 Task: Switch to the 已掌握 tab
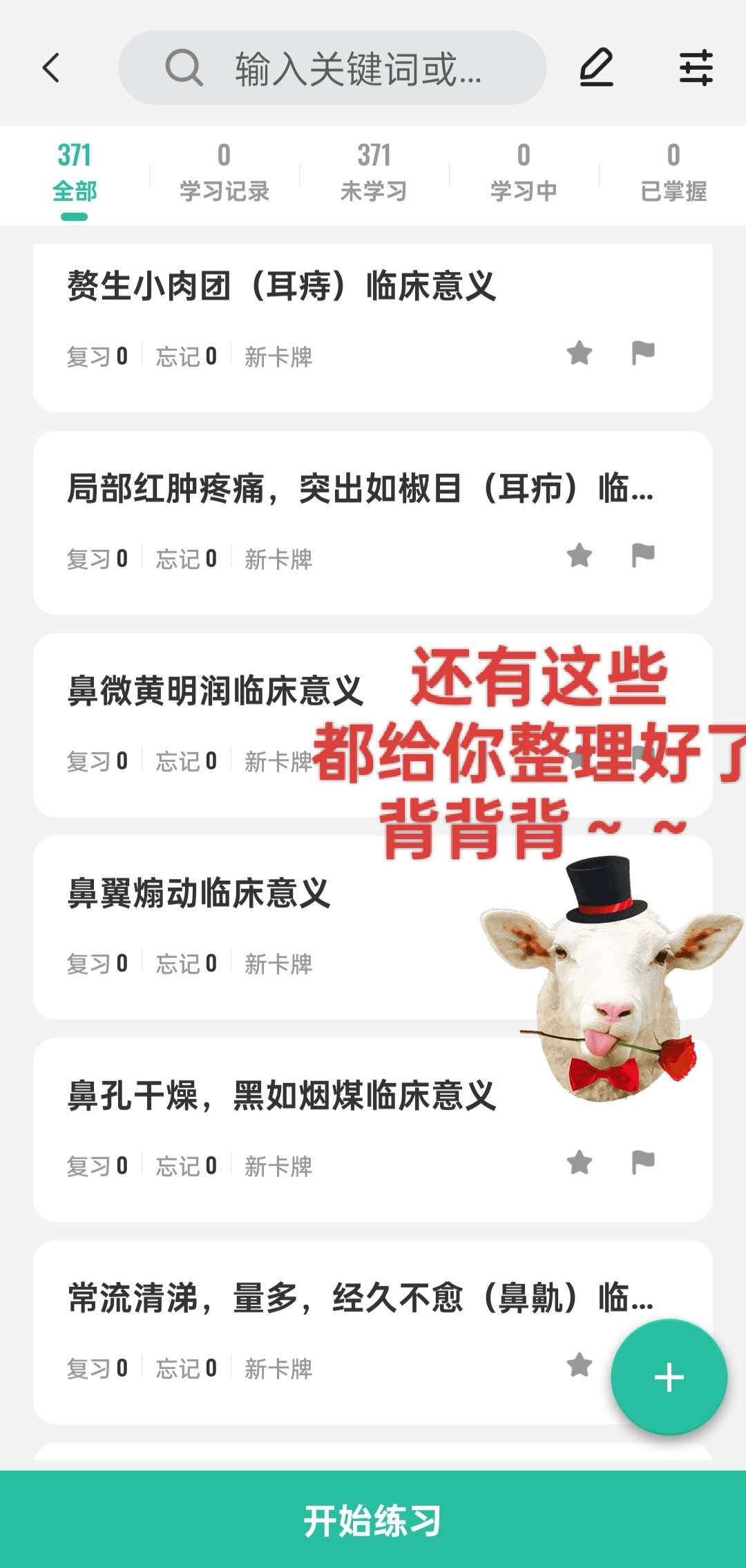673,174
